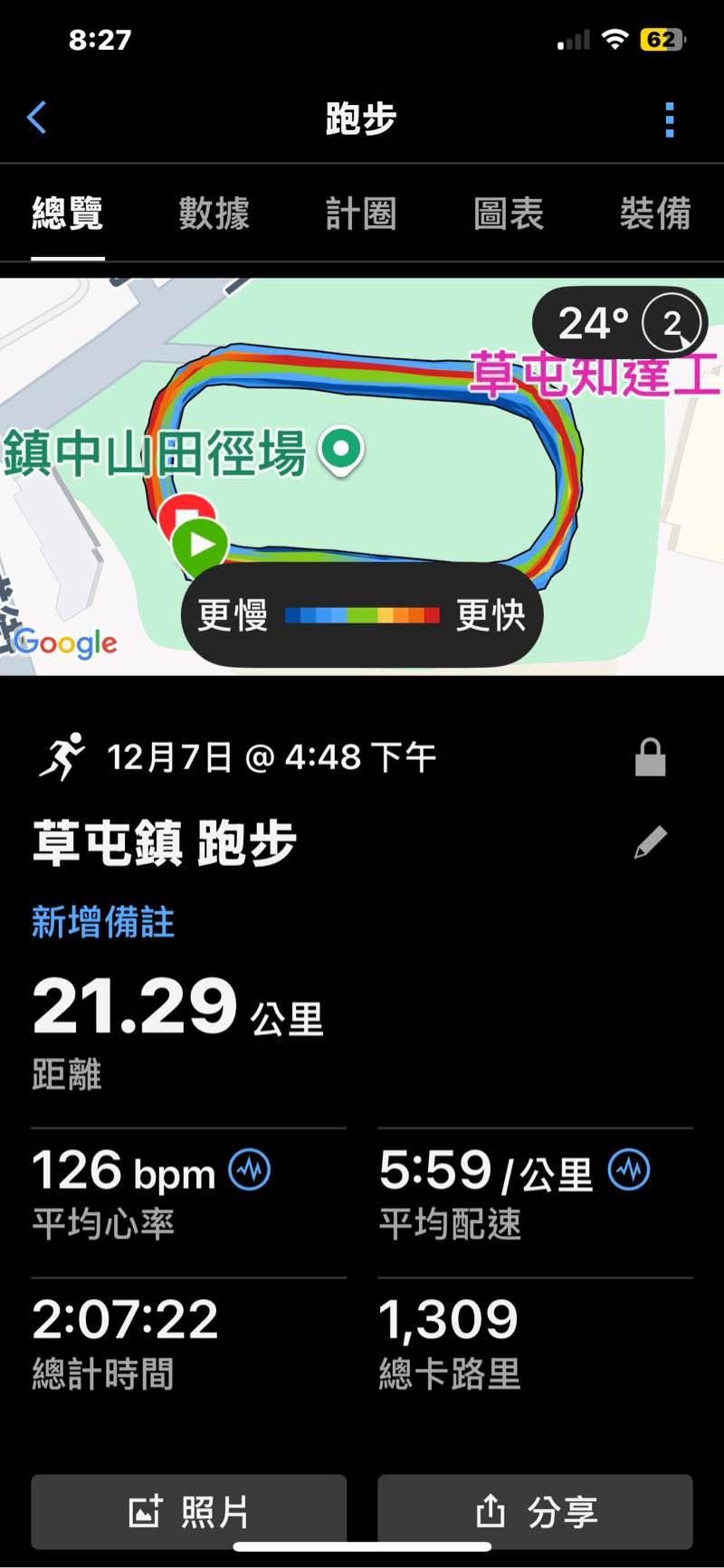Open the activity privacy lock
The image size is (724, 1568).
click(650, 757)
